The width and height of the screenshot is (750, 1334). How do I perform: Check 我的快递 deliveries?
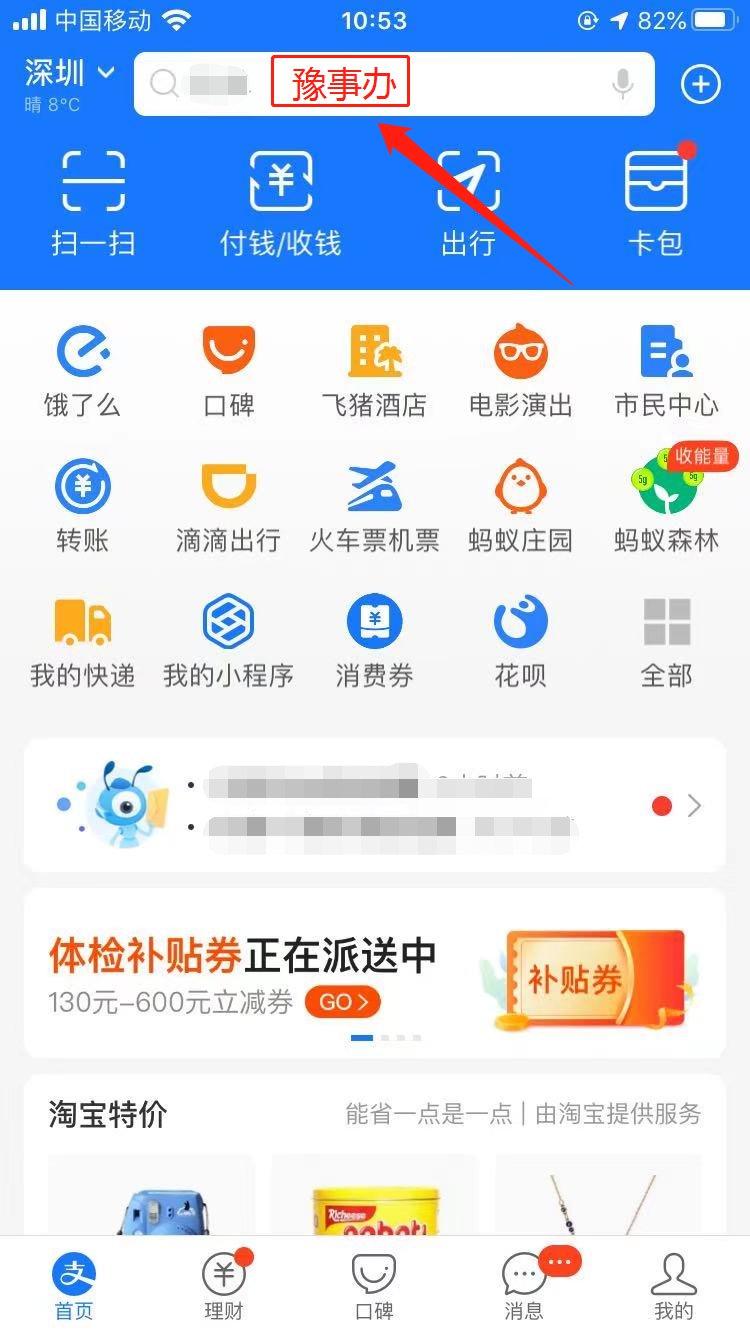[82, 641]
